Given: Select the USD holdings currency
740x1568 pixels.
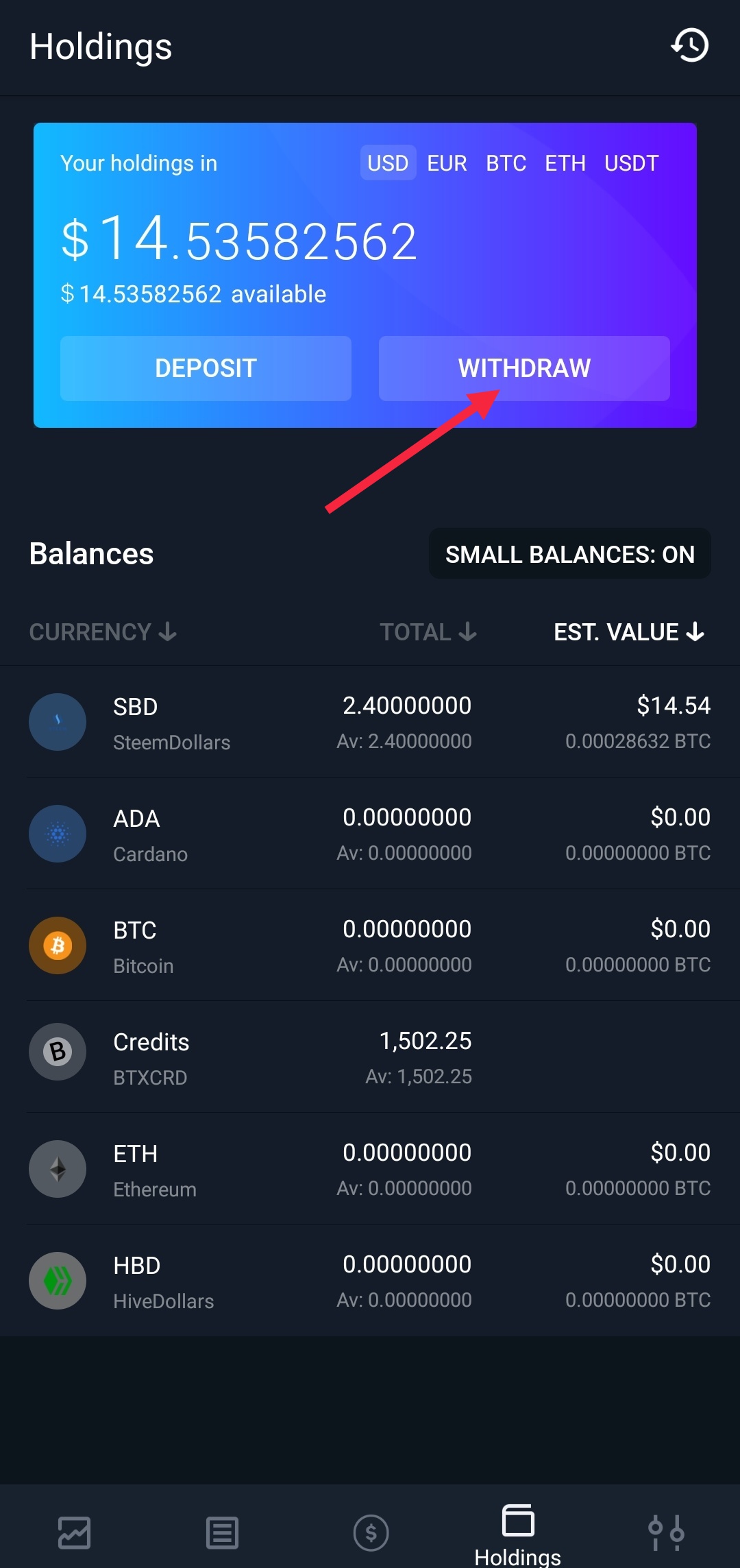Looking at the screenshot, I should pyautogui.click(x=388, y=163).
